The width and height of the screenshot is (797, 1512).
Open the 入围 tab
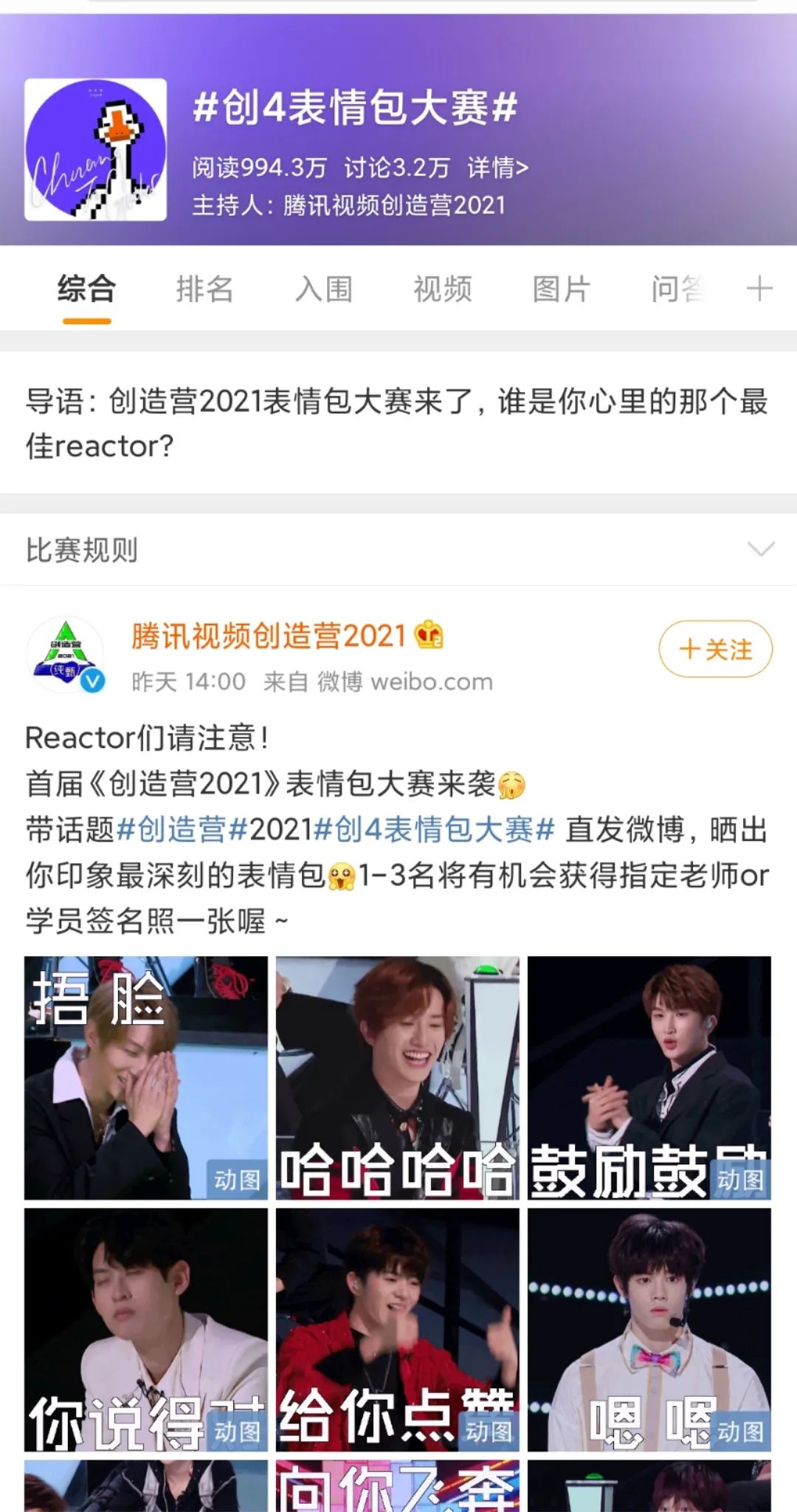click(323, 289)
